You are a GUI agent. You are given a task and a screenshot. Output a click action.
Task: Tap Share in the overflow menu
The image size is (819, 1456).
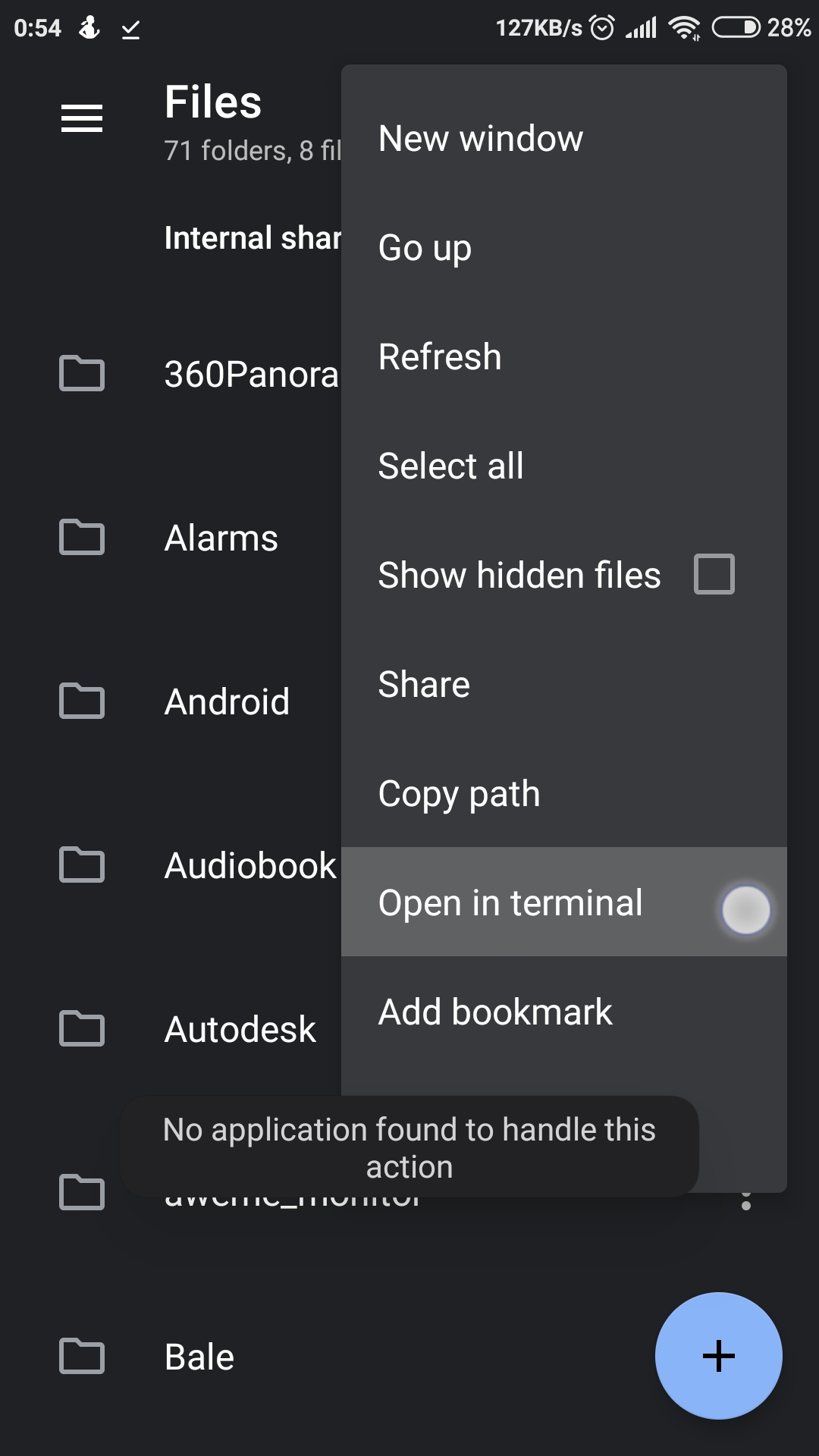(x=564, y=685)
